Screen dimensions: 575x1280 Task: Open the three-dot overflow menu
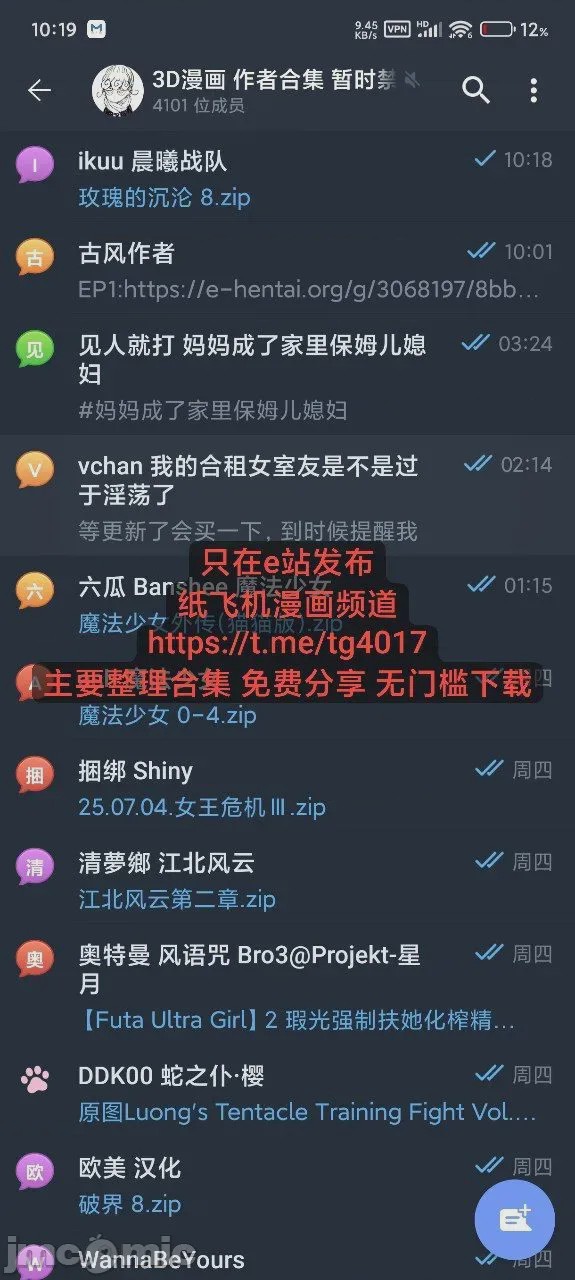click(x=534, y=90)
